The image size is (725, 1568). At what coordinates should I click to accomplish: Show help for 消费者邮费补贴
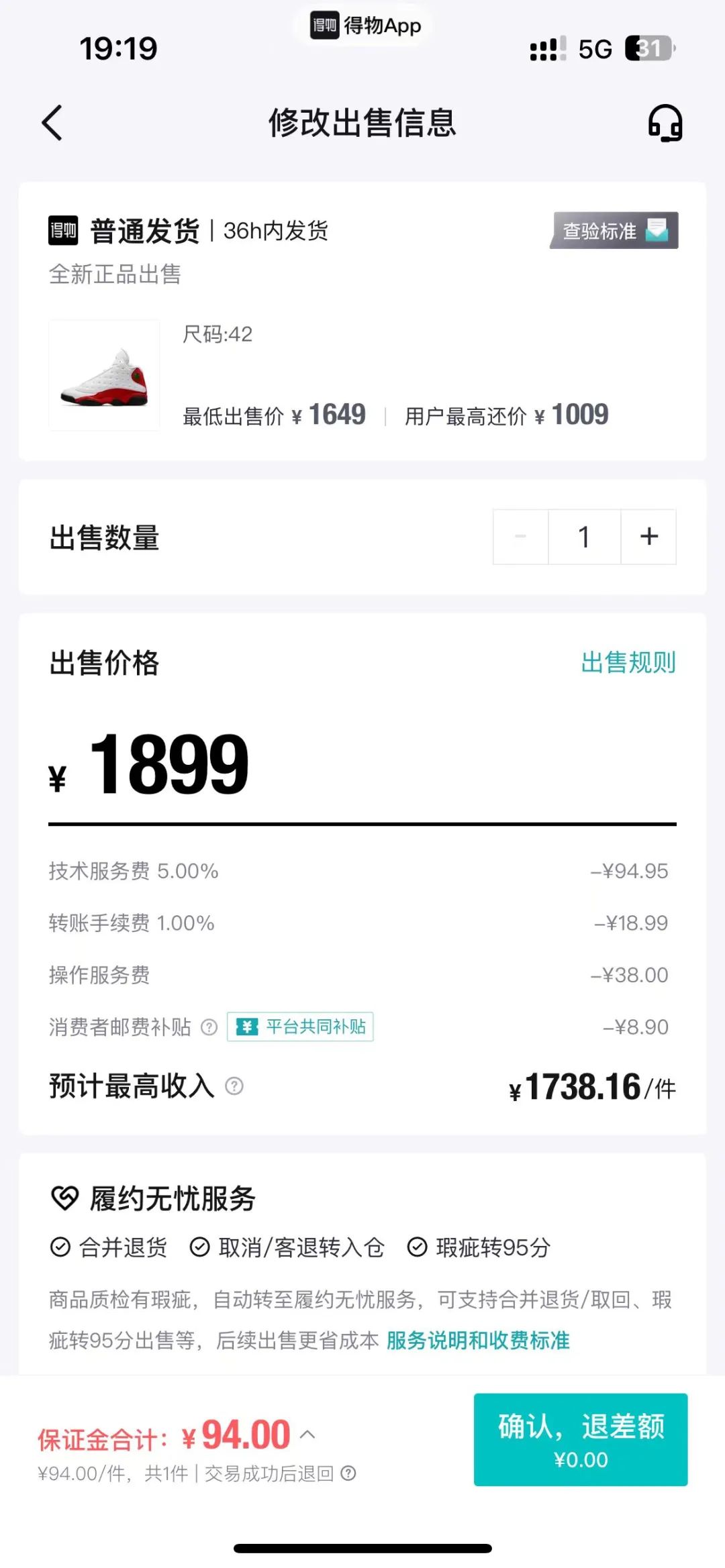pos(209,1027)
